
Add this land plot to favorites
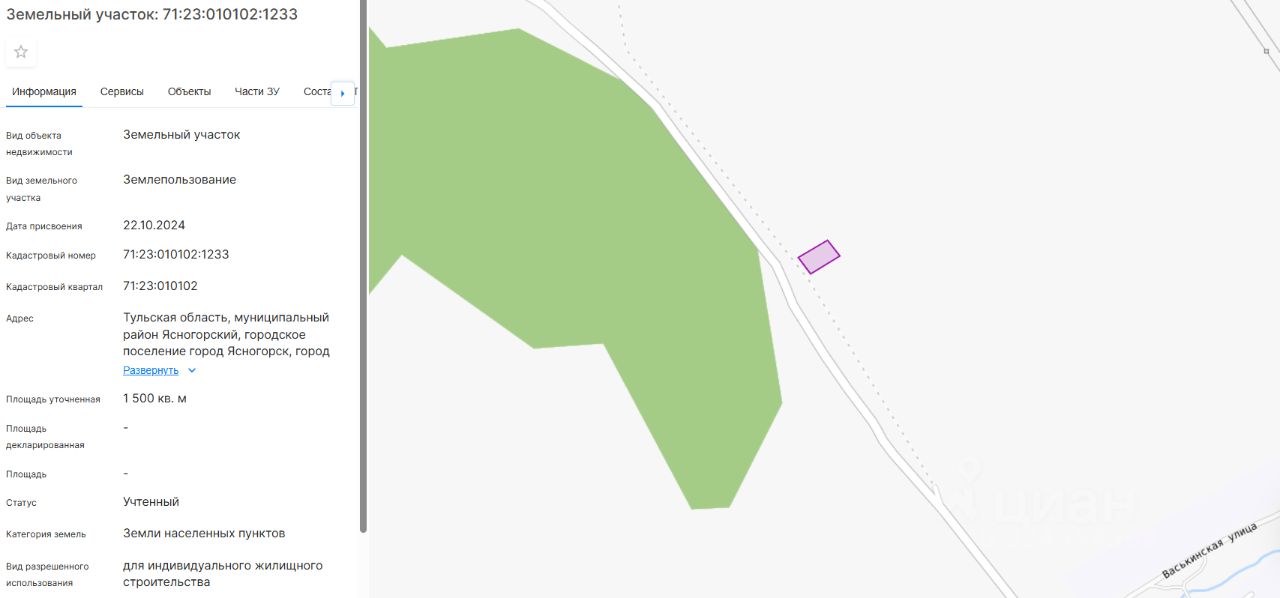click(21, 52)
